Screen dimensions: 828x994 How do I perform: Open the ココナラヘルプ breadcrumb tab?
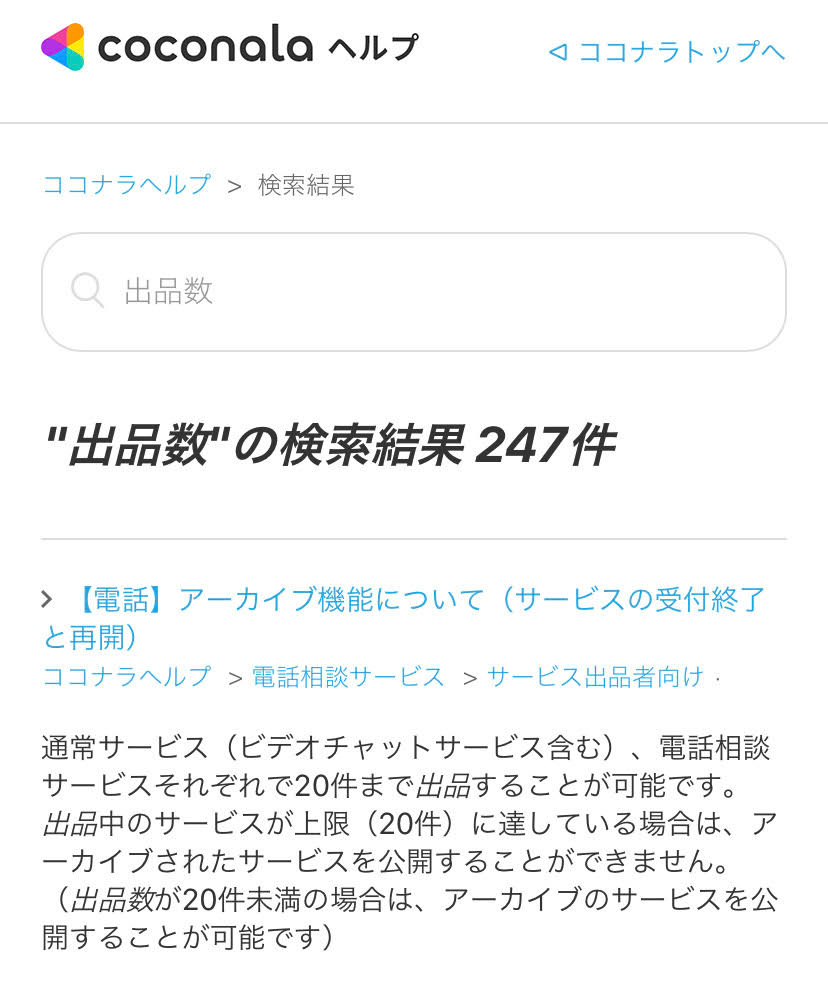pos(128,185)
